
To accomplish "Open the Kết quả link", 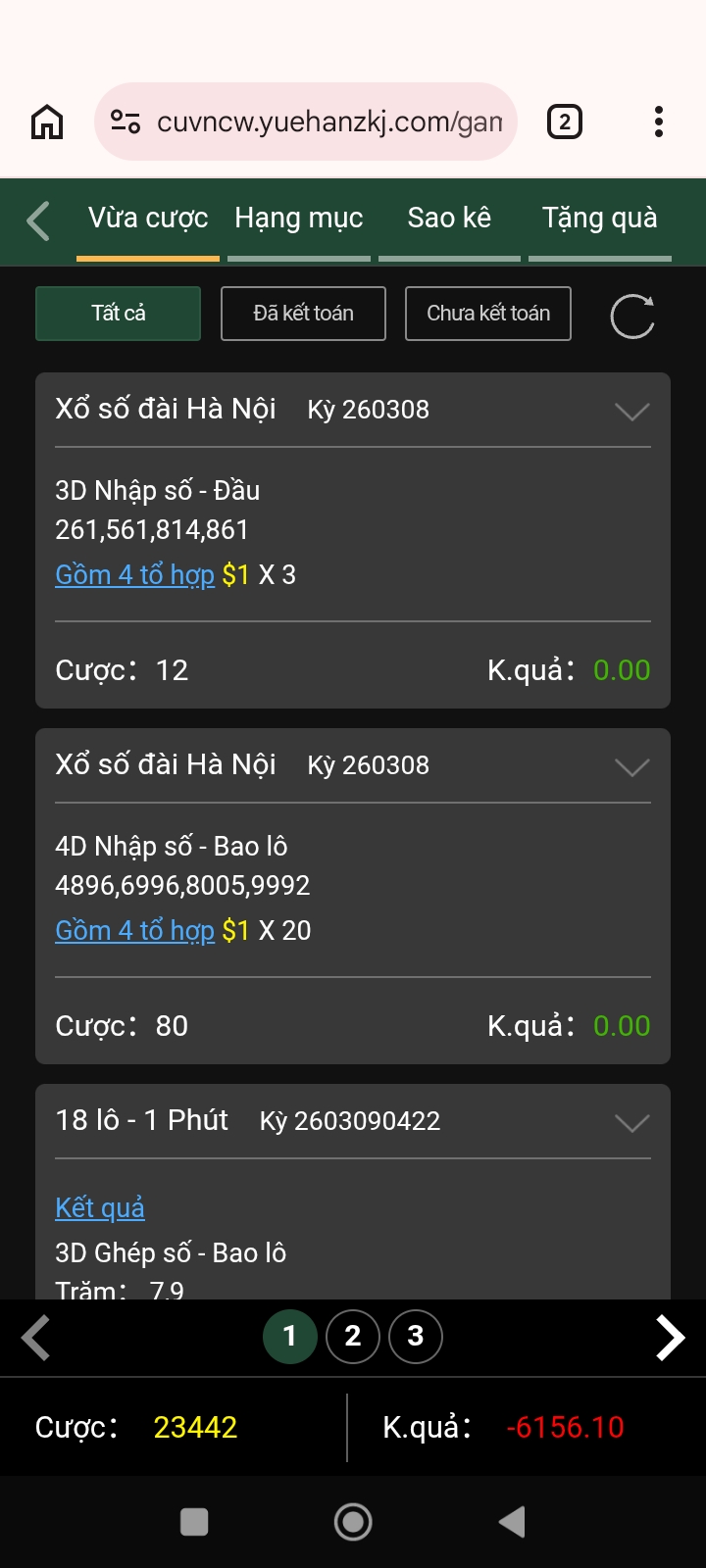I will 100,1207.
